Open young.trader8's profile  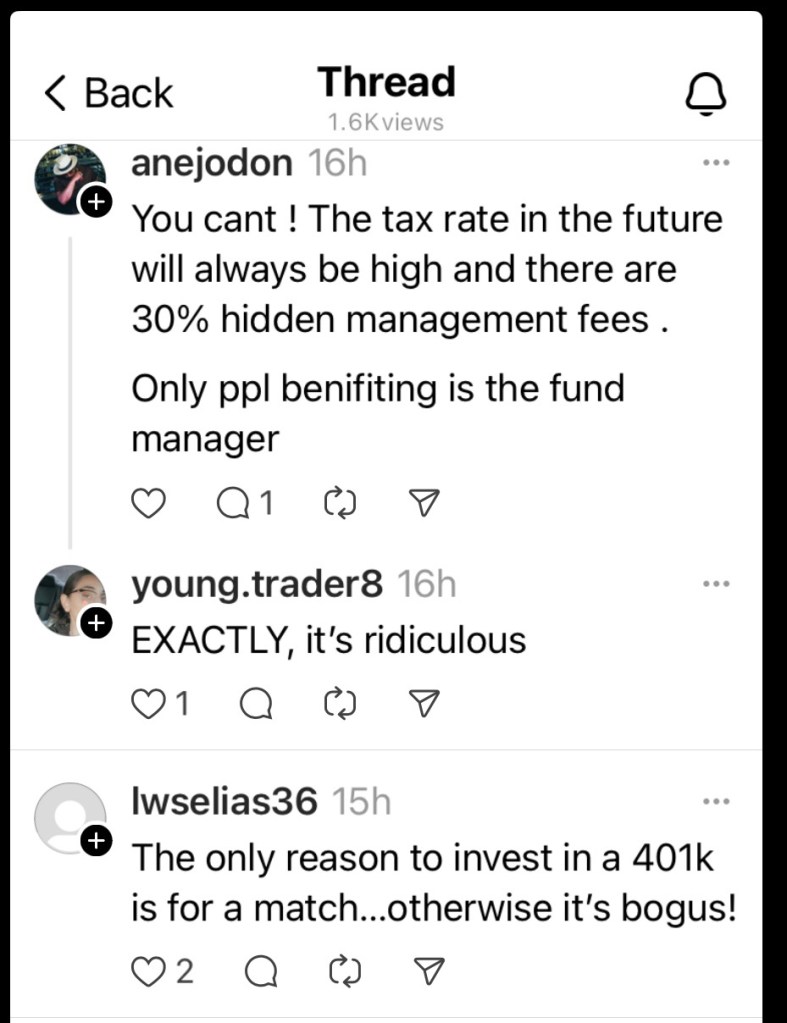tap(257, 586)
